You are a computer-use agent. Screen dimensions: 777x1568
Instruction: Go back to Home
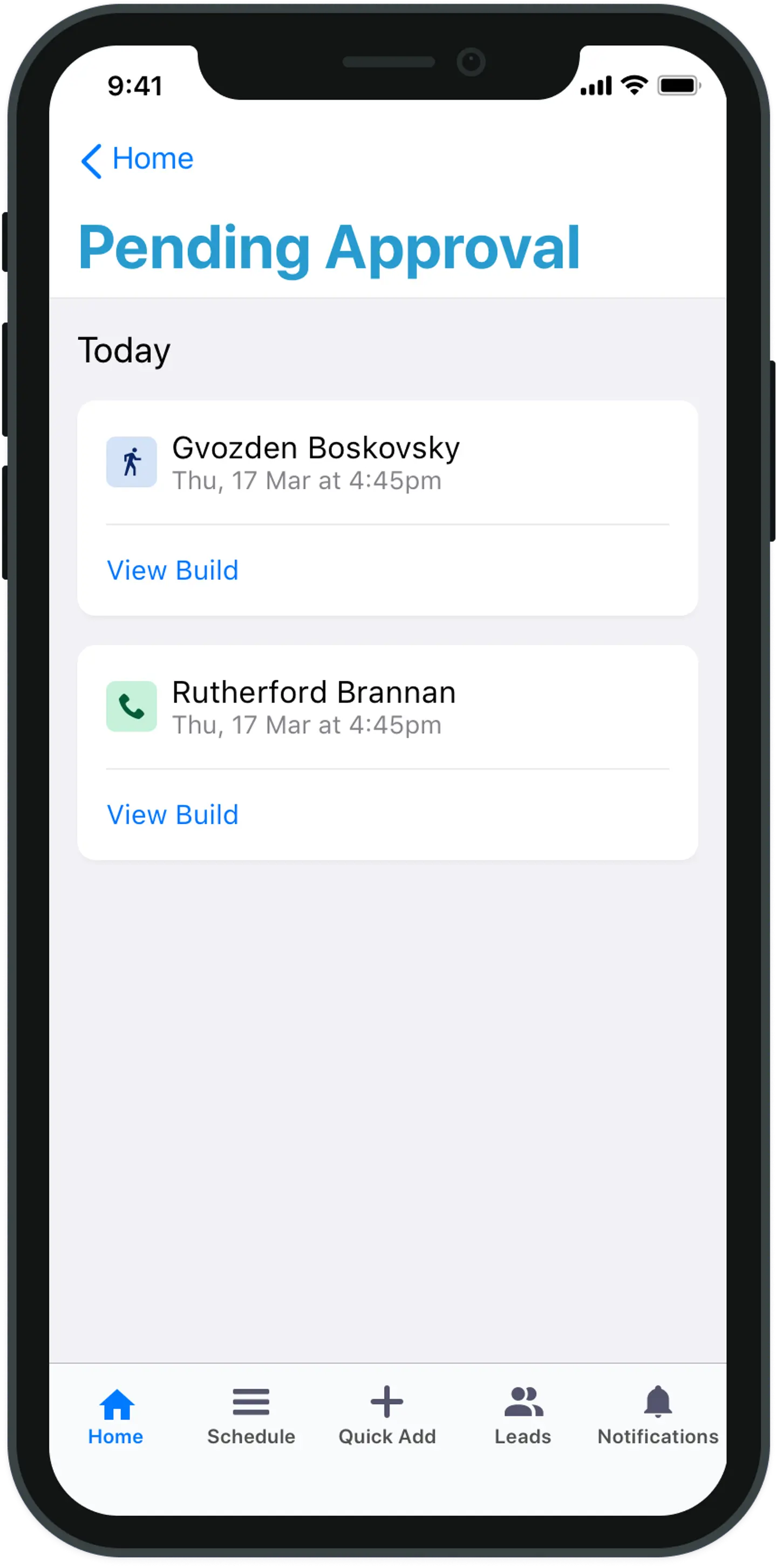[137, 160]
